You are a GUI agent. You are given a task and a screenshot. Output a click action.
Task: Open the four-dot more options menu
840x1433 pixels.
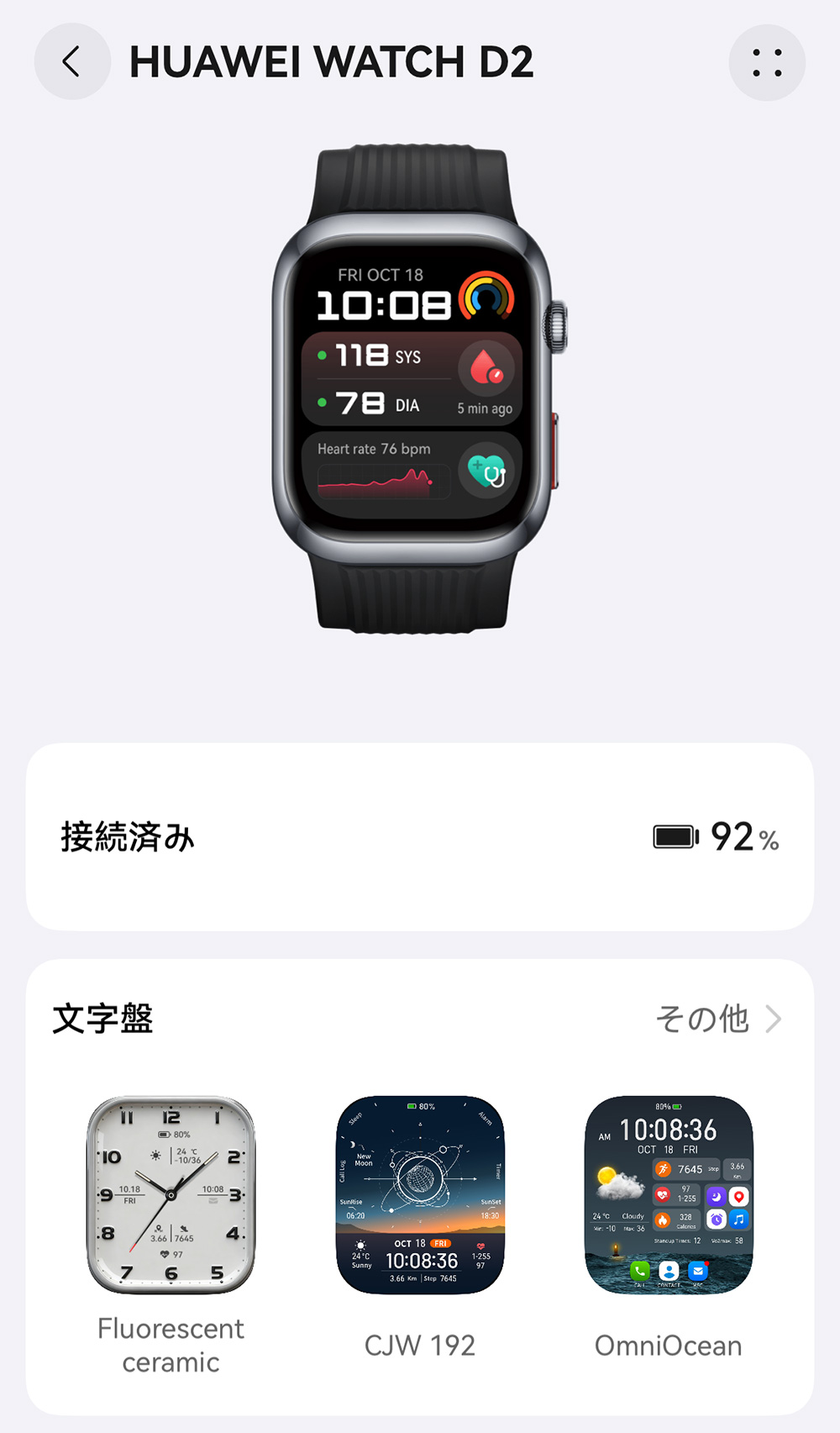766,63
